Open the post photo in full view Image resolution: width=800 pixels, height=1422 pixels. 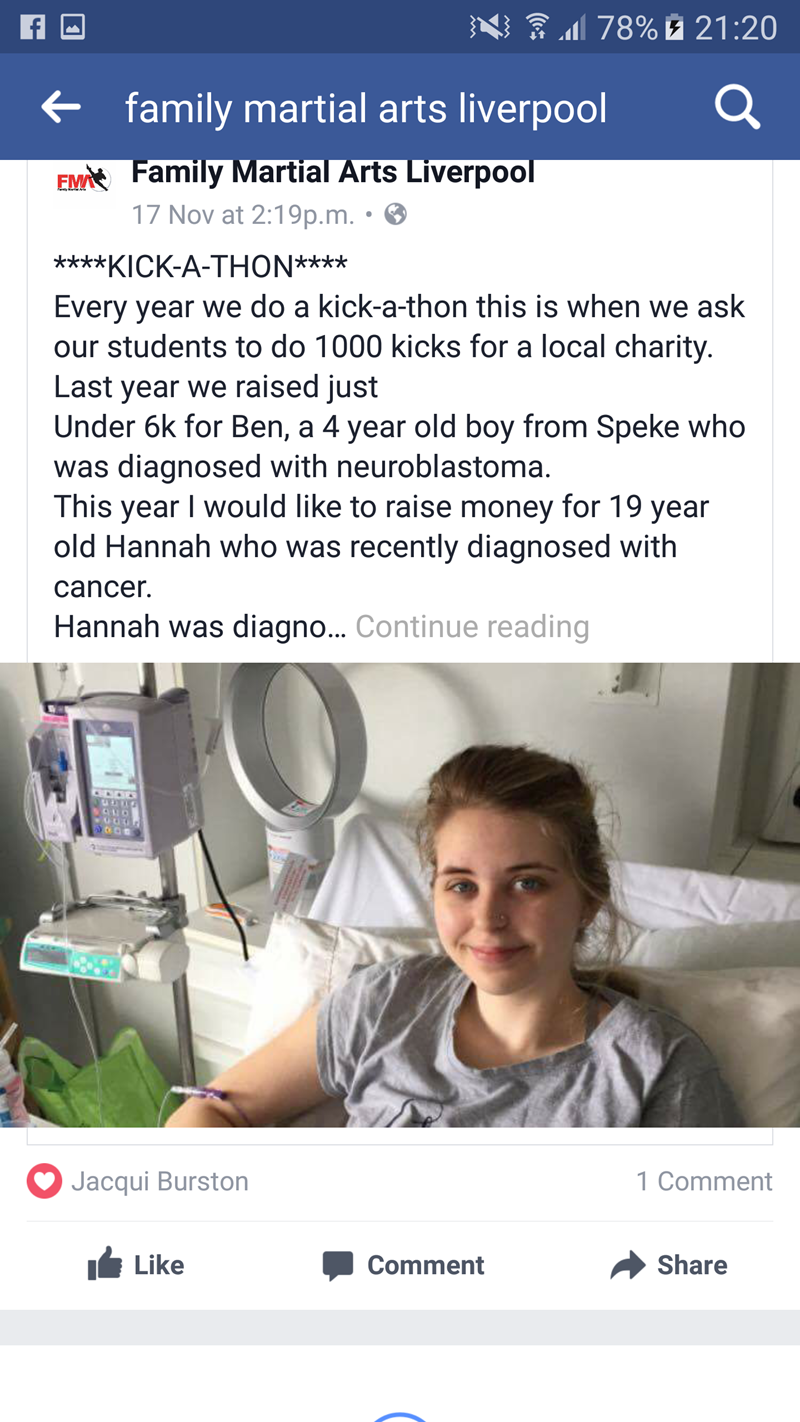pos(400,894)
